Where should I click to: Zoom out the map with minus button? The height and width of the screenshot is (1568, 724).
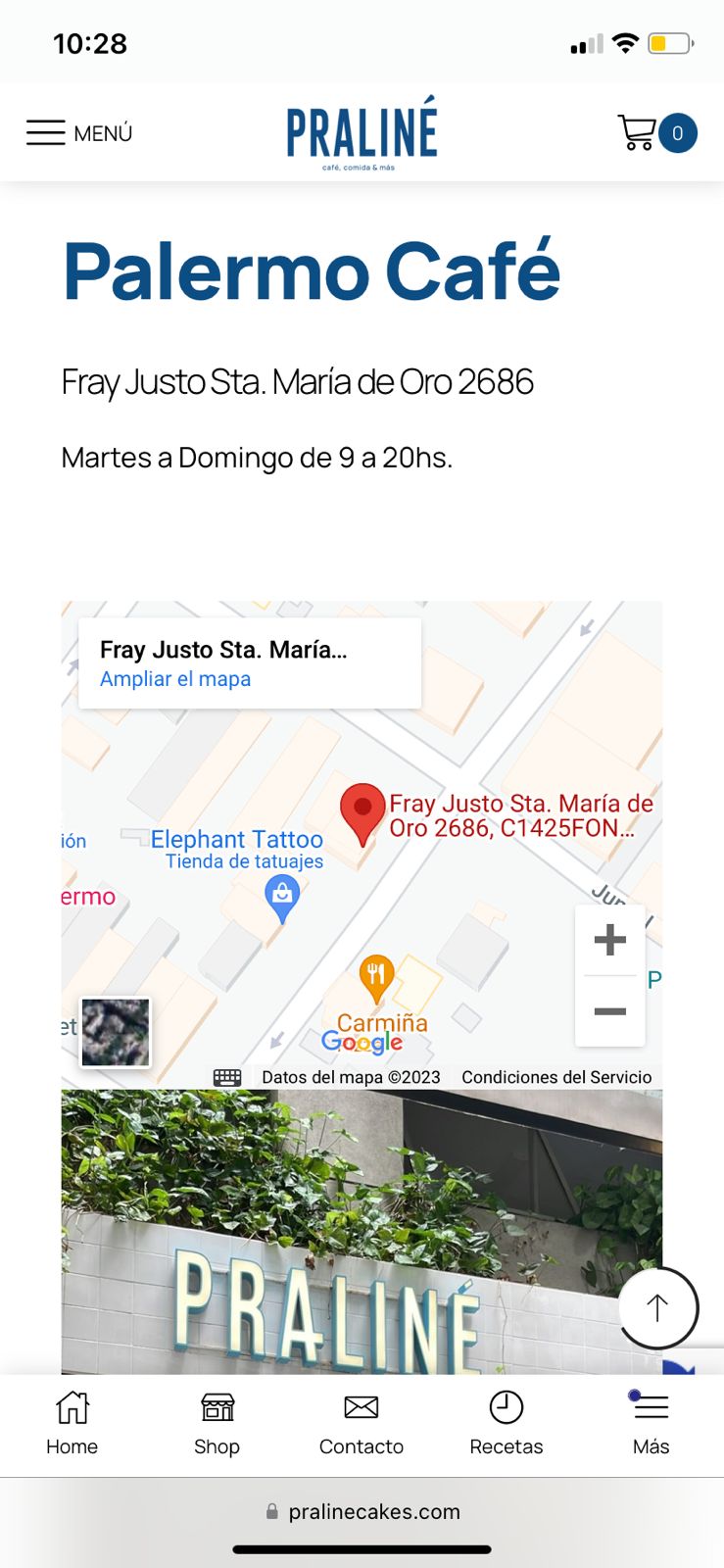pyautogui.click(x=609, y=1011)
